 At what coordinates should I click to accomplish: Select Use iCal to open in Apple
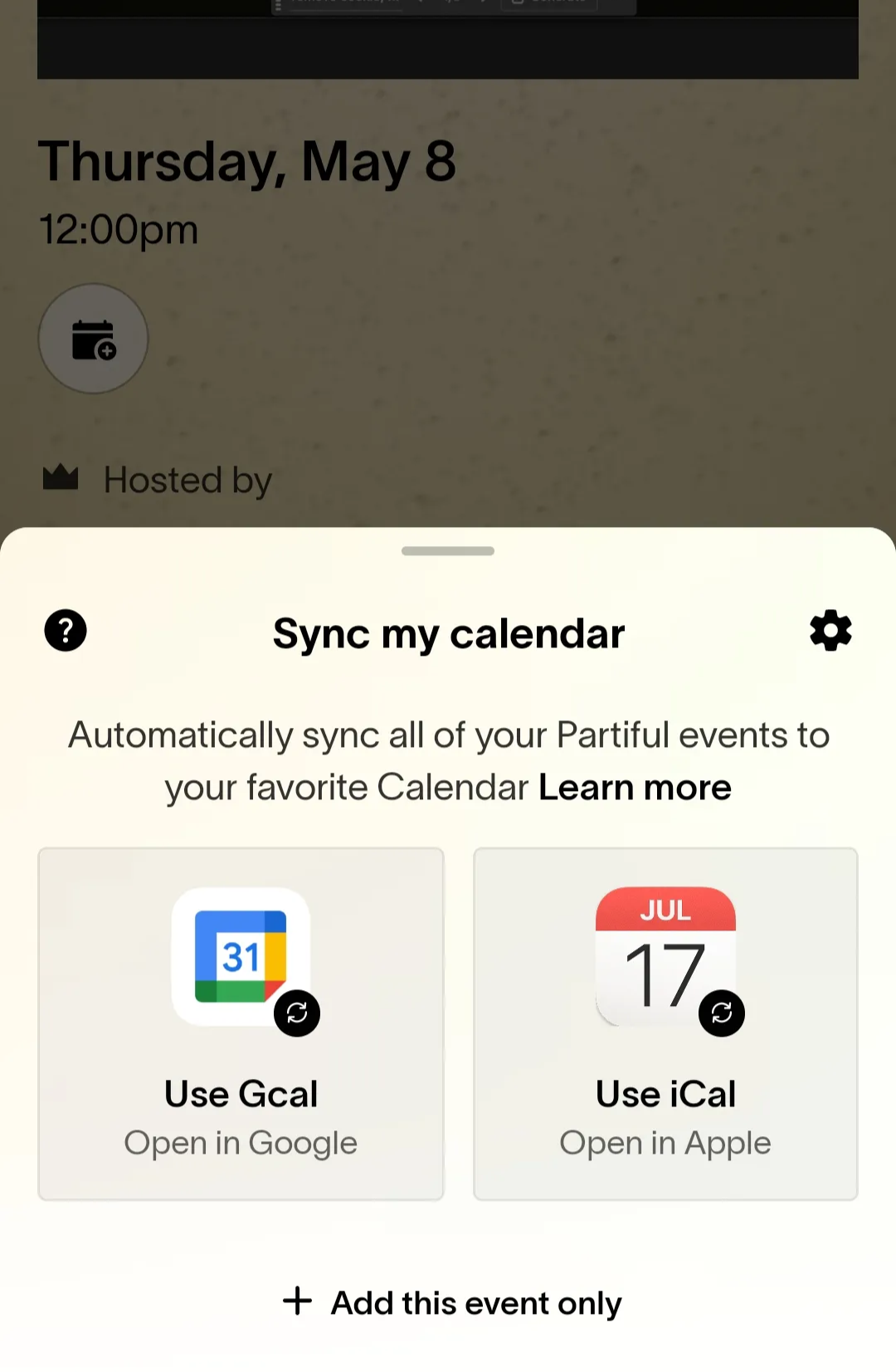click(x=665, y=1023)
